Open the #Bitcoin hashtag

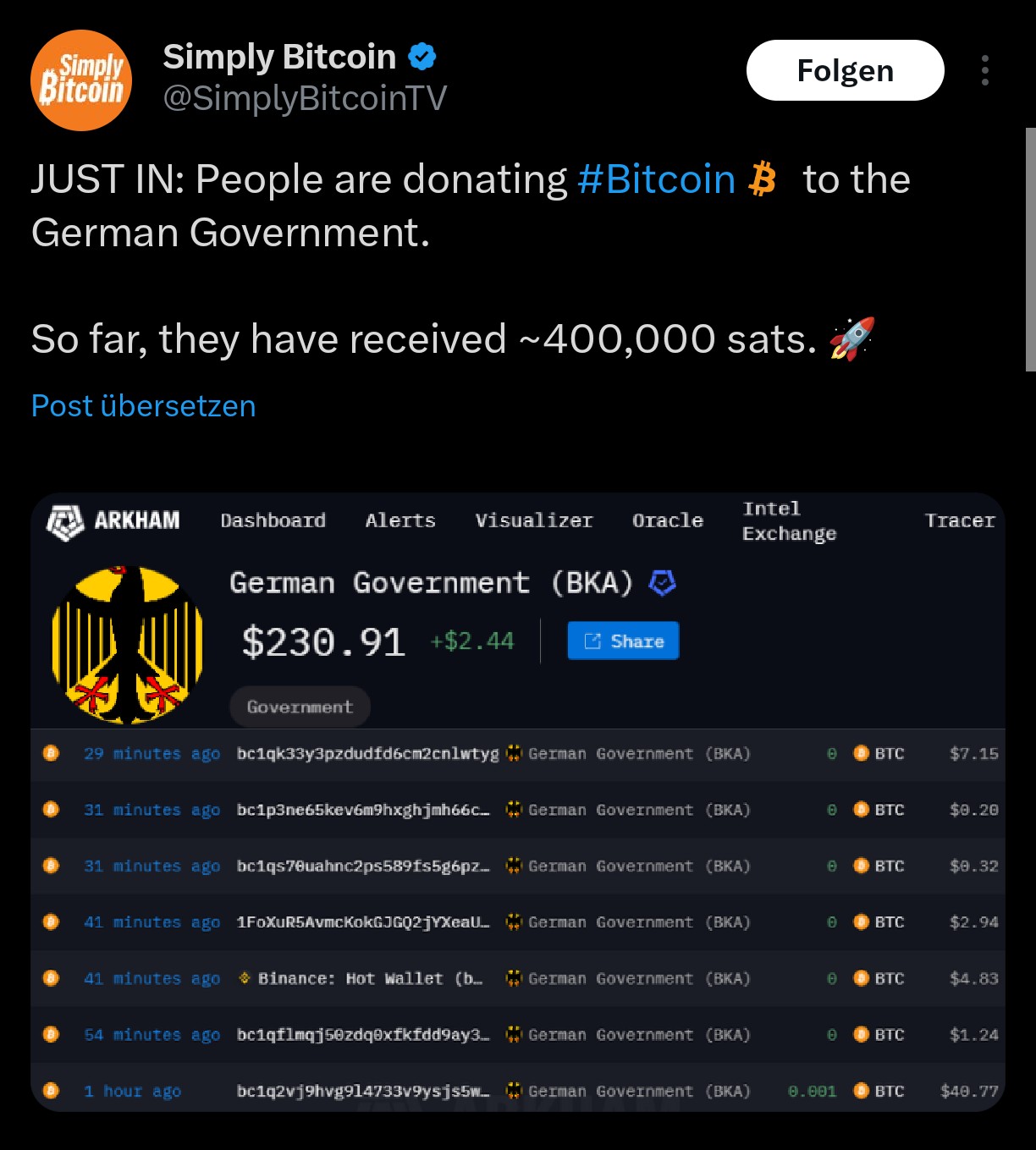click(656, 179)
